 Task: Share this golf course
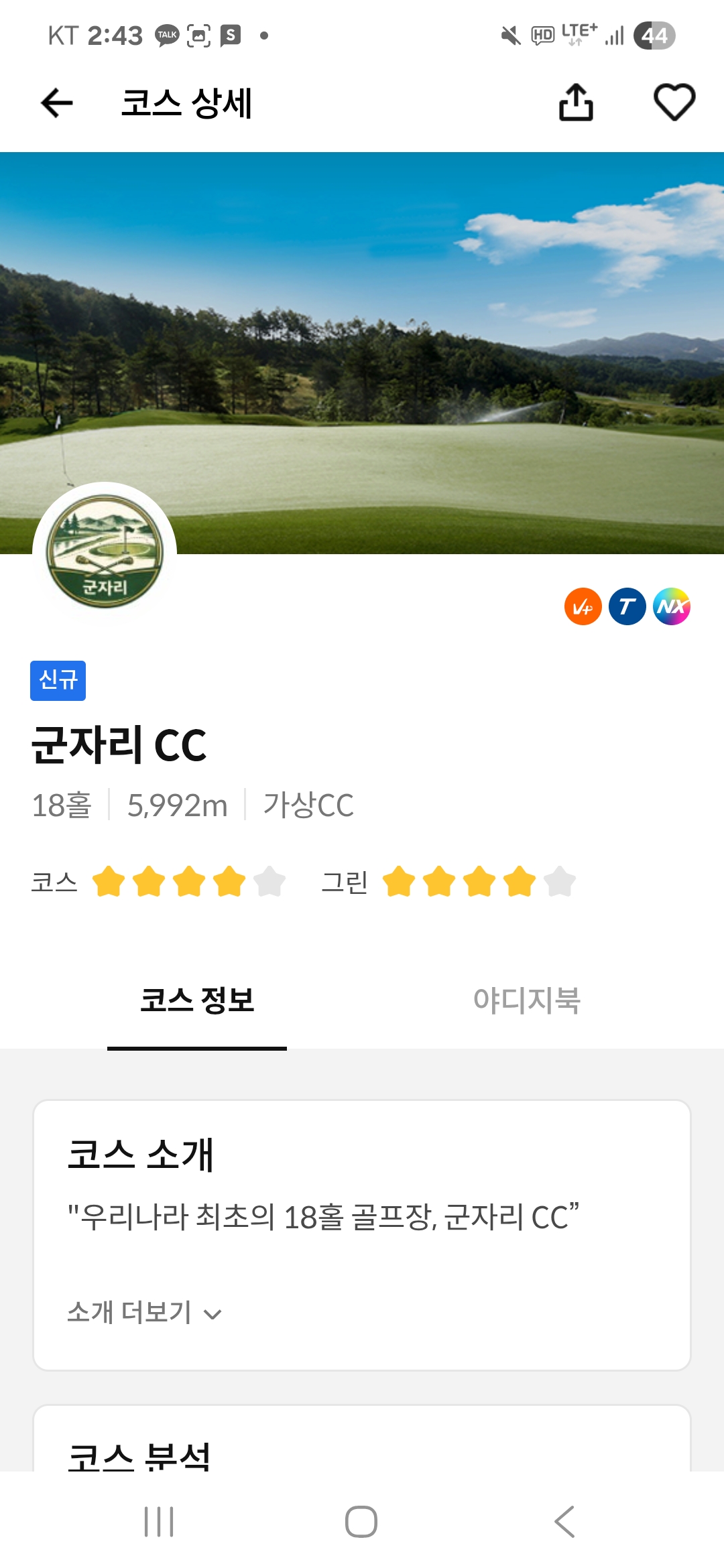pos(576,103)
